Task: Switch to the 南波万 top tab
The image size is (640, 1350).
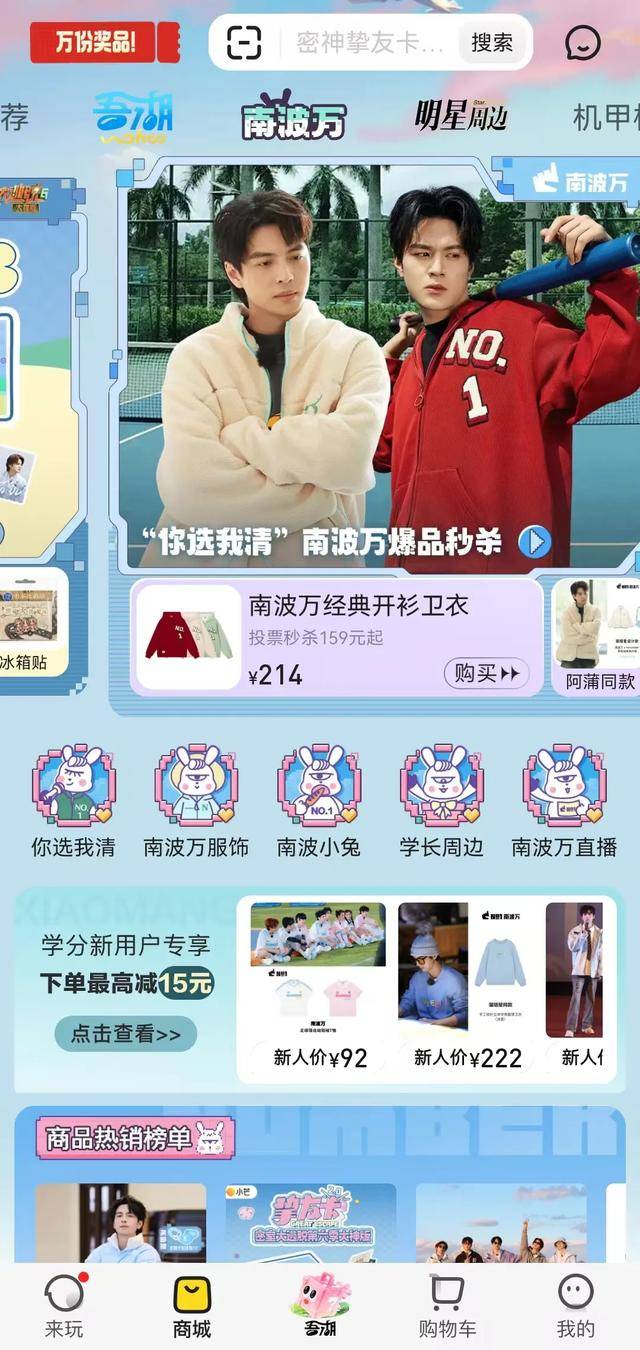Action: pyautogui.click(x=294, y=117)
